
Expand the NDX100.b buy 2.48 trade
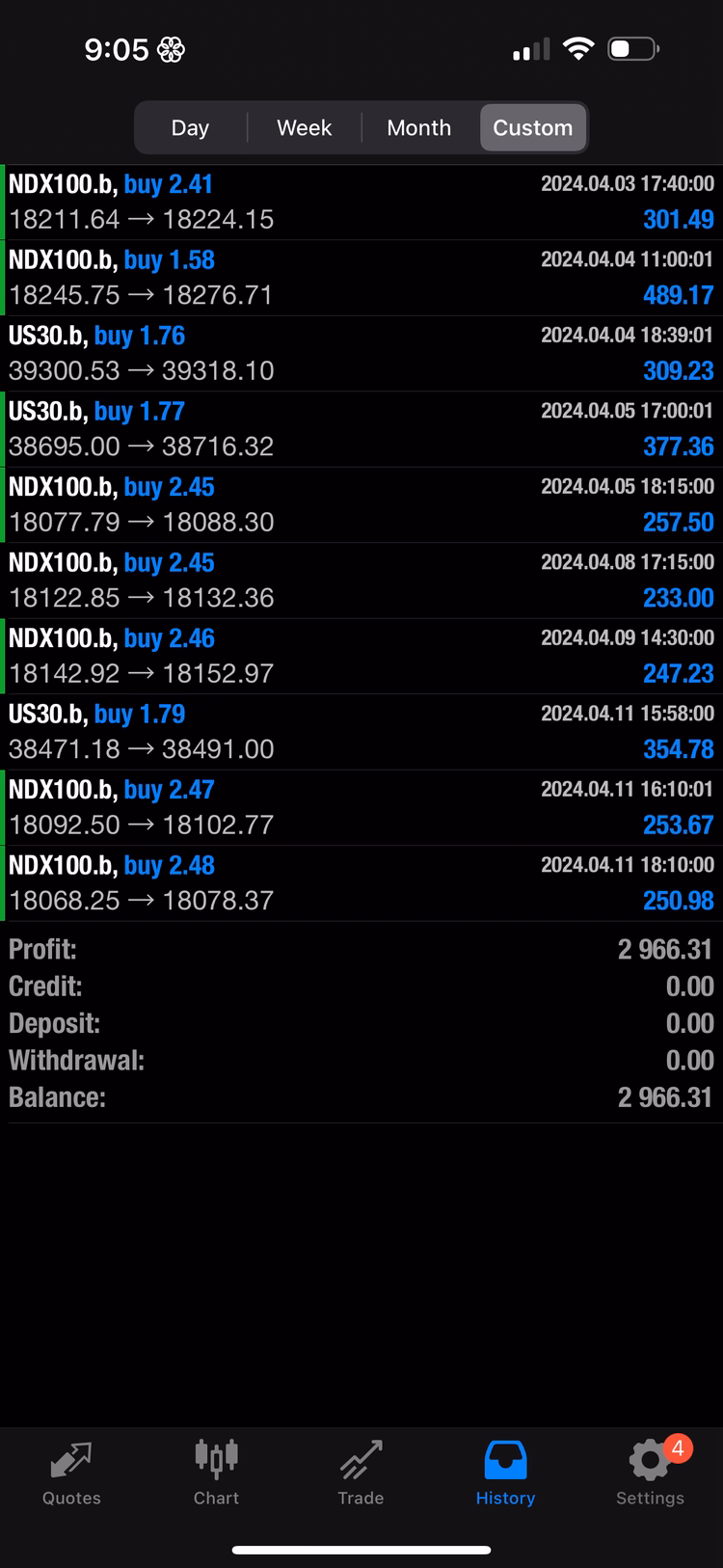(x=361, y=883)
